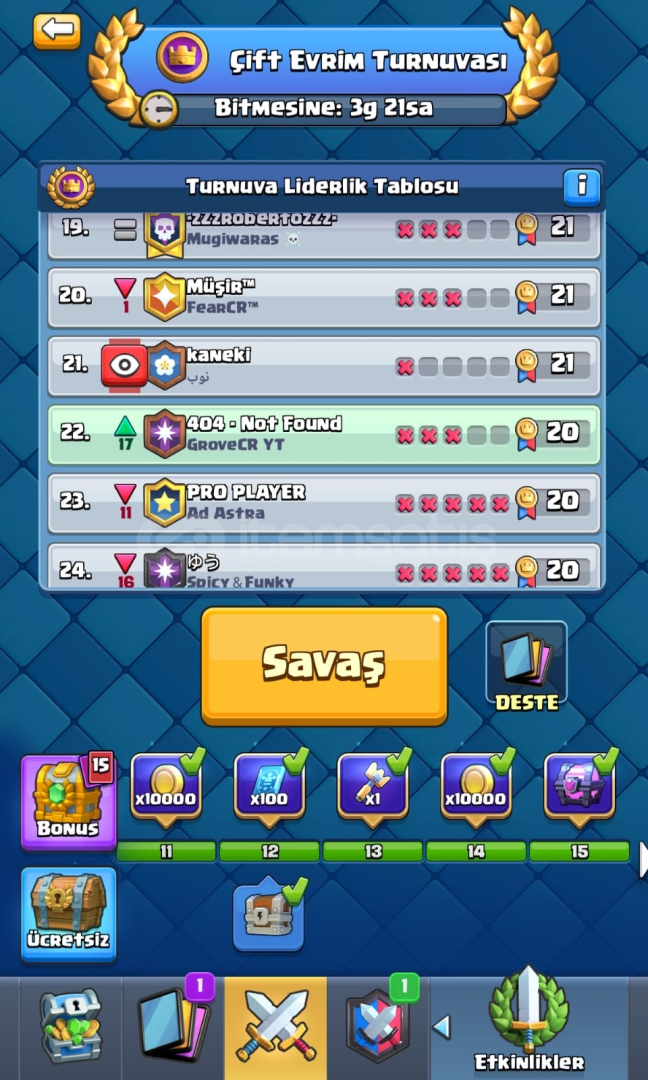Switch to the cards collection tab

173,1026
